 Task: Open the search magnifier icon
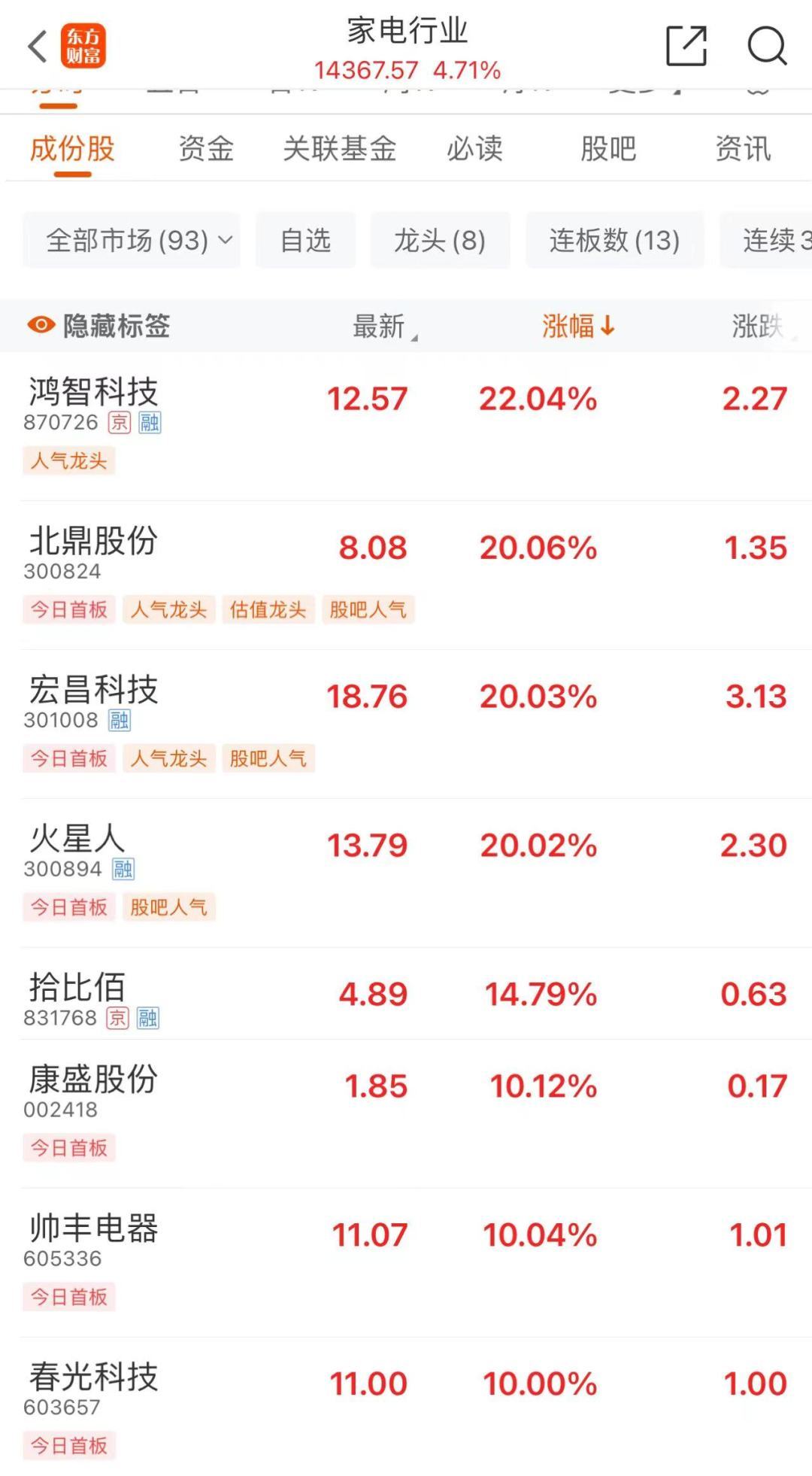click(766, 47)
